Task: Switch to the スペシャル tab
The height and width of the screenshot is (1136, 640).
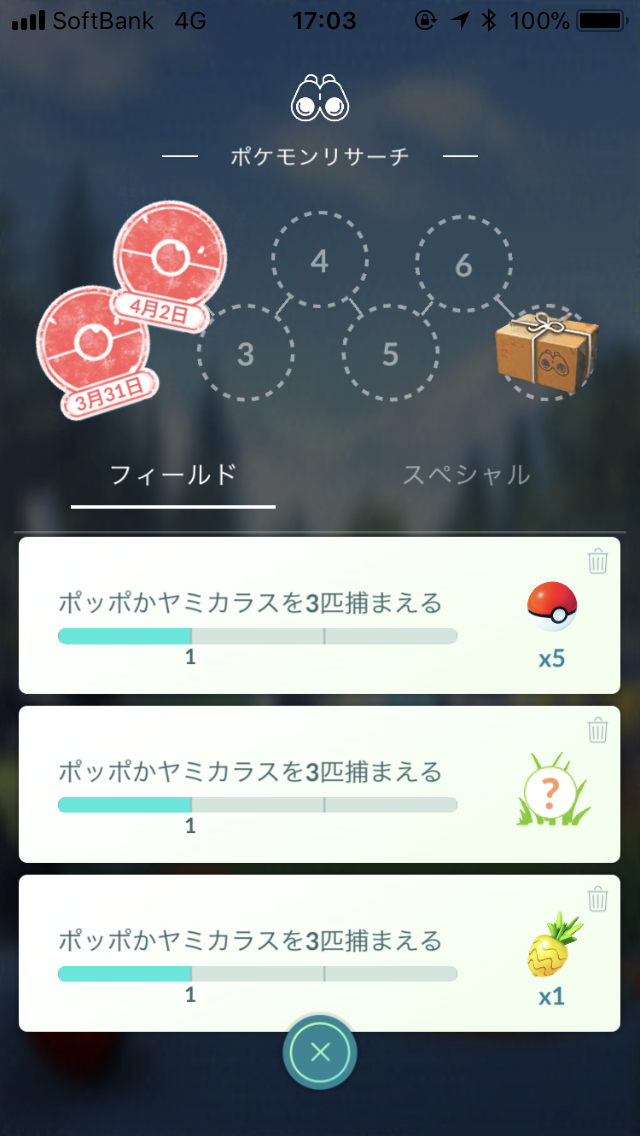Action: [466, 475]
